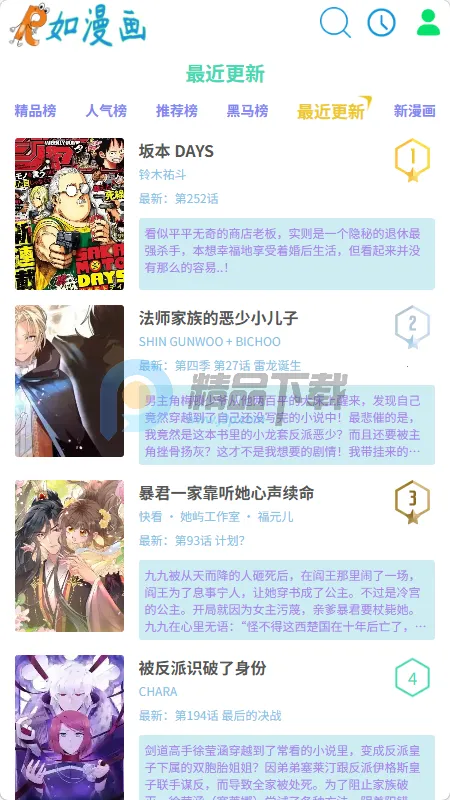This screenshot has height=800, width=450.
Task: Tap the 最近更新 tab
Action: (331, 111)
